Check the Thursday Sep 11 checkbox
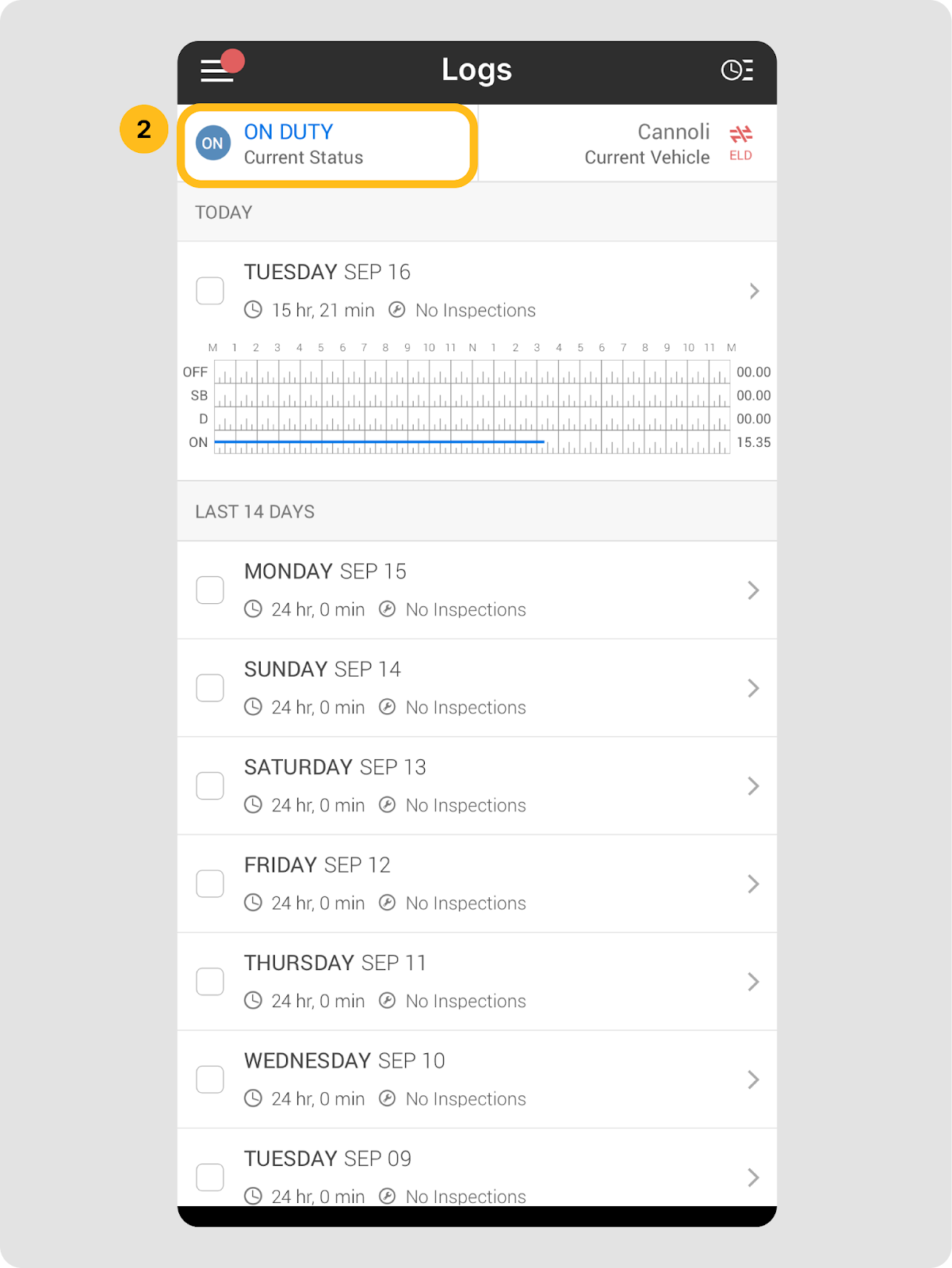Viewport: 952px width, 1268px height. coord(210,982)
